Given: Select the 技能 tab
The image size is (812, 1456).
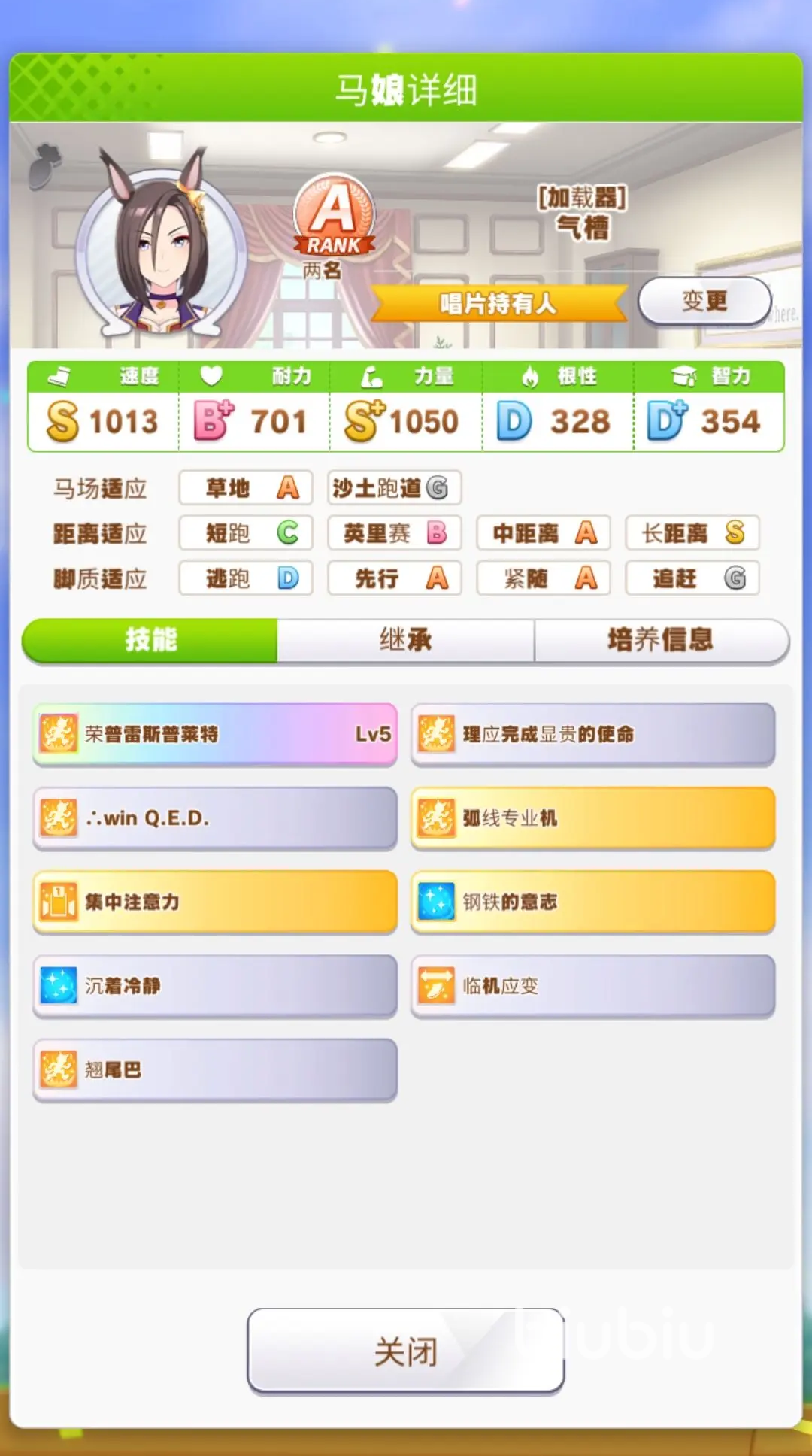Looking at the screenshot, I should [150, 640].
